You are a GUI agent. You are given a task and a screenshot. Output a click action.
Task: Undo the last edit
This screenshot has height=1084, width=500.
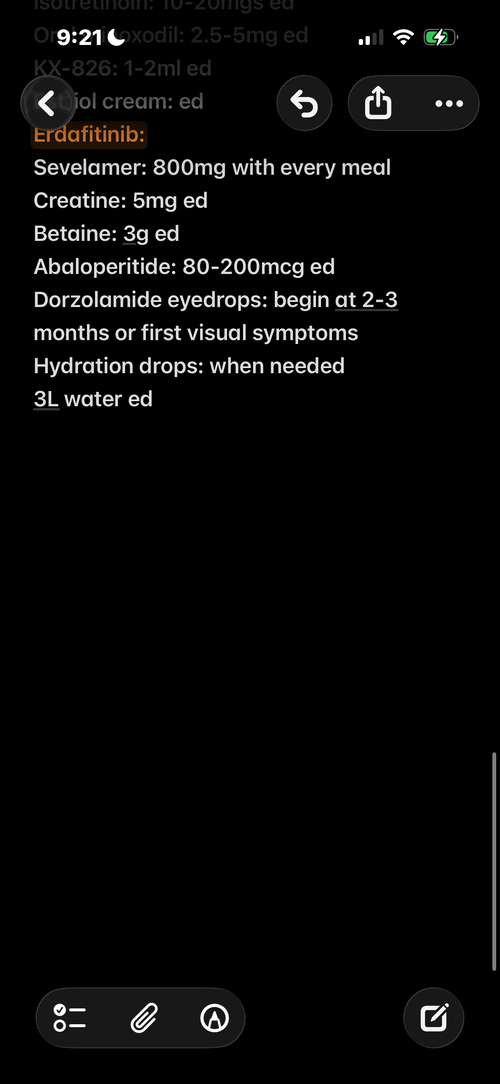coord(304,104)
